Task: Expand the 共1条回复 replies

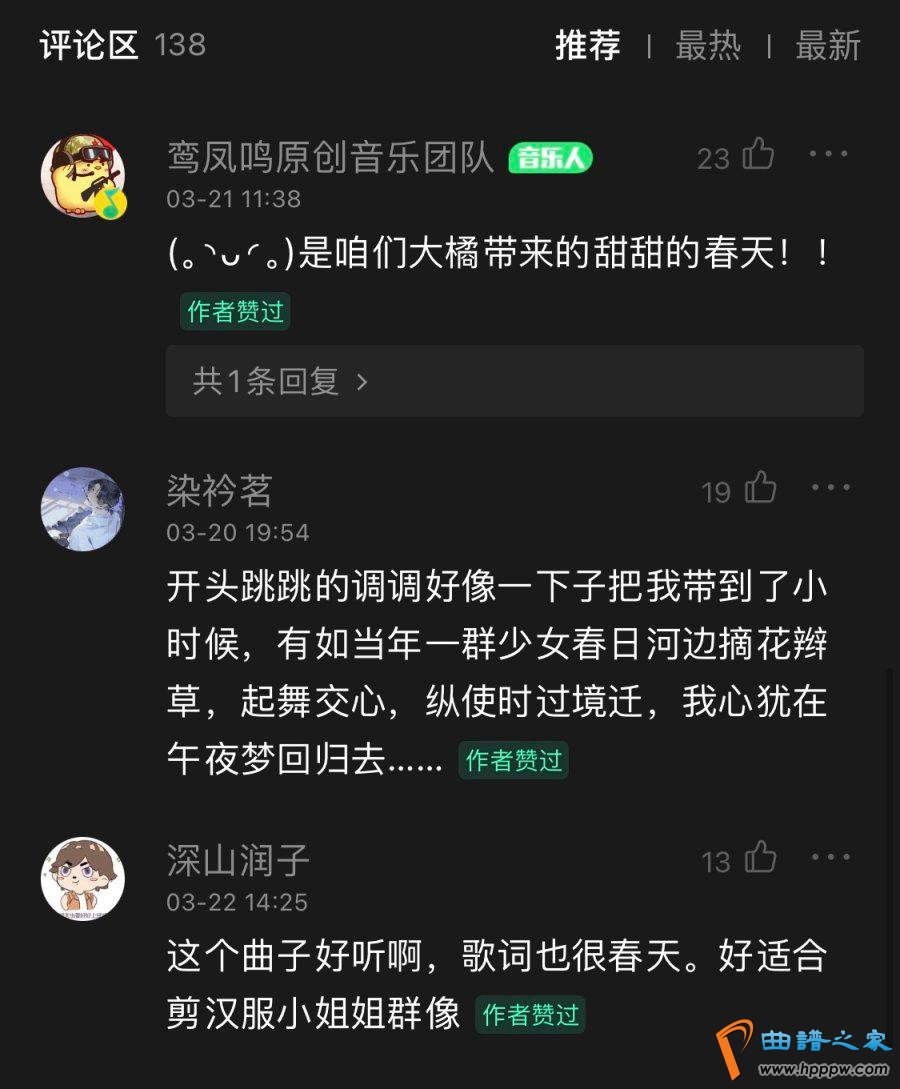Action: click(x=280, y=381)
